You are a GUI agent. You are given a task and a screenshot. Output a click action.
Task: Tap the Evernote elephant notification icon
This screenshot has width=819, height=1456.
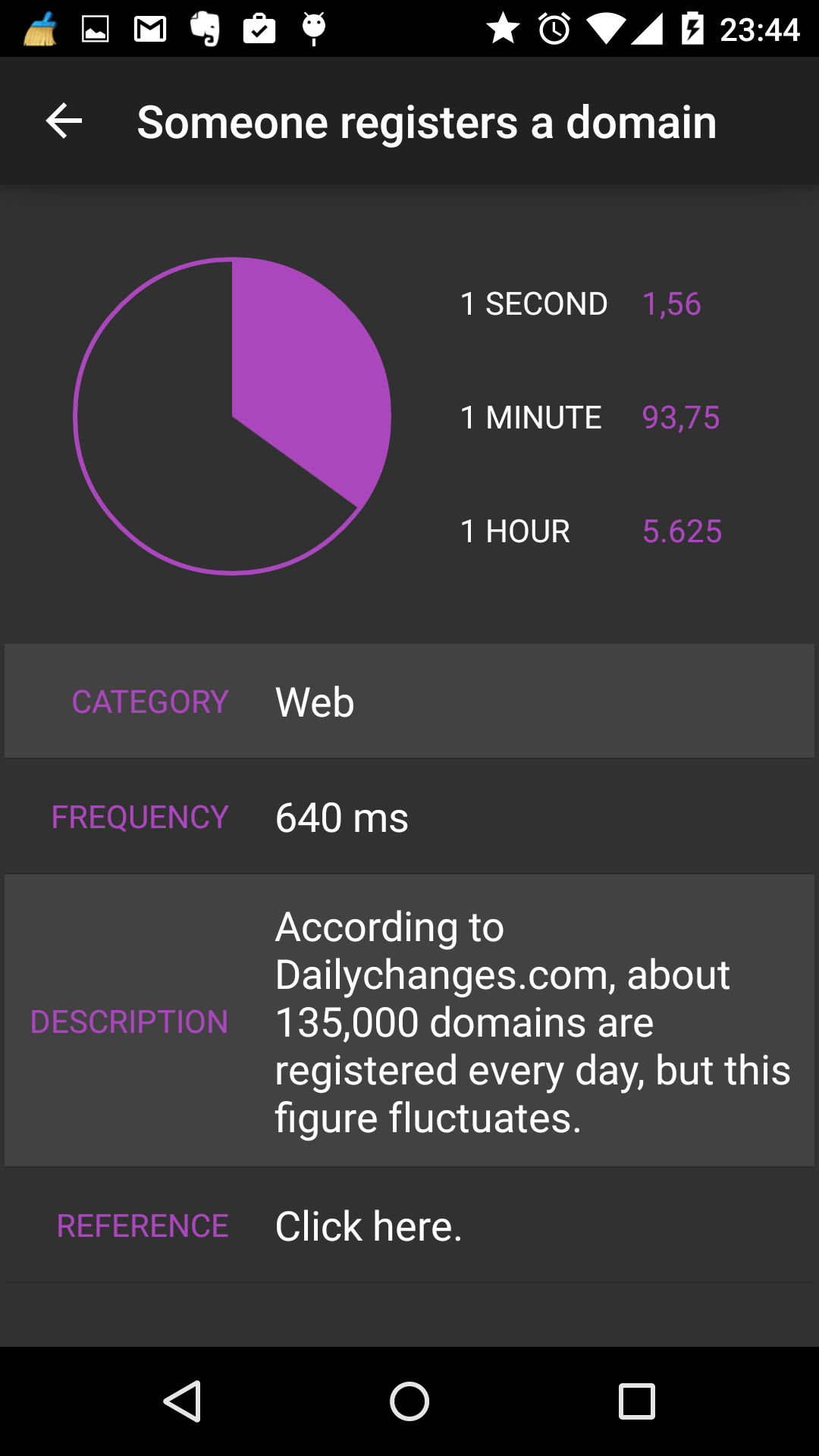click(203, 28)
